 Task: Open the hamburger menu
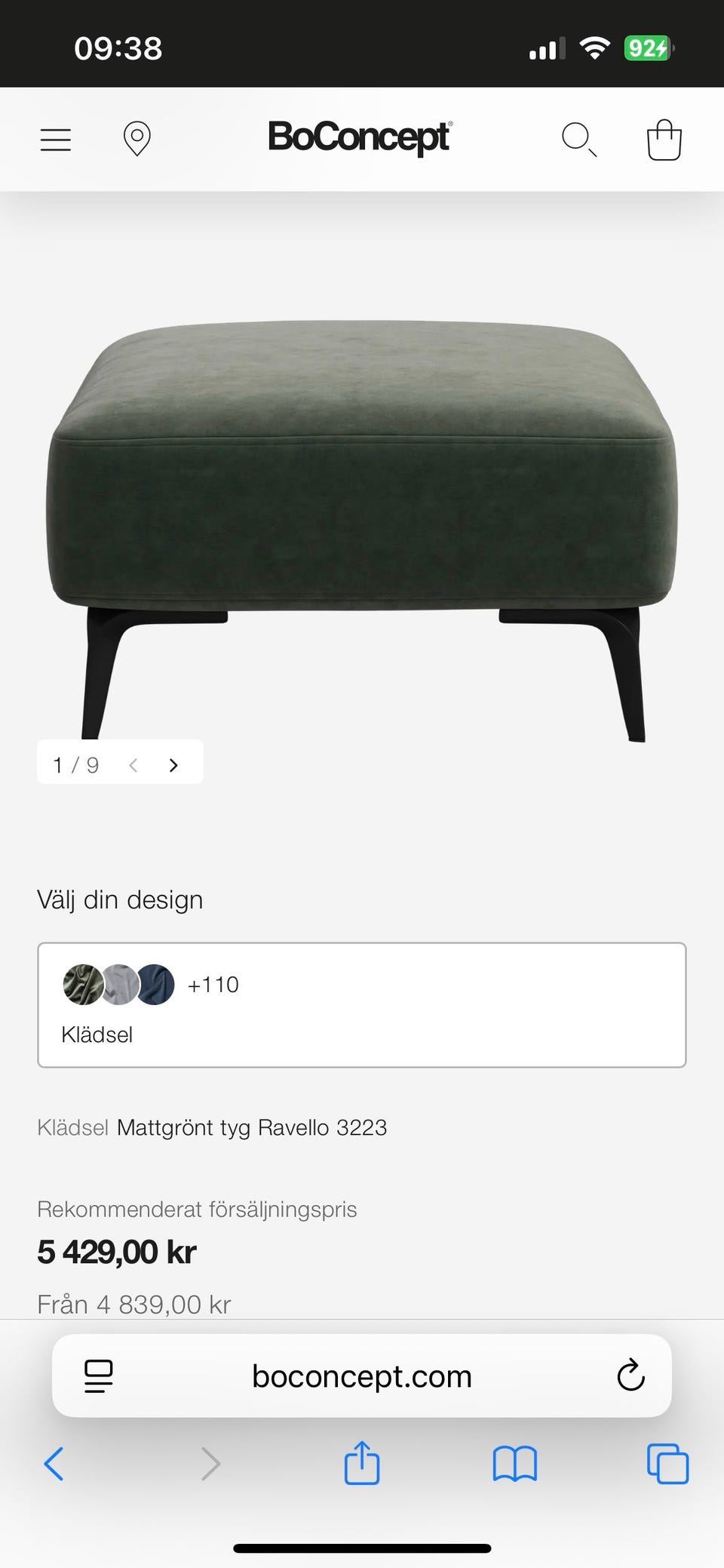[55, 139]
